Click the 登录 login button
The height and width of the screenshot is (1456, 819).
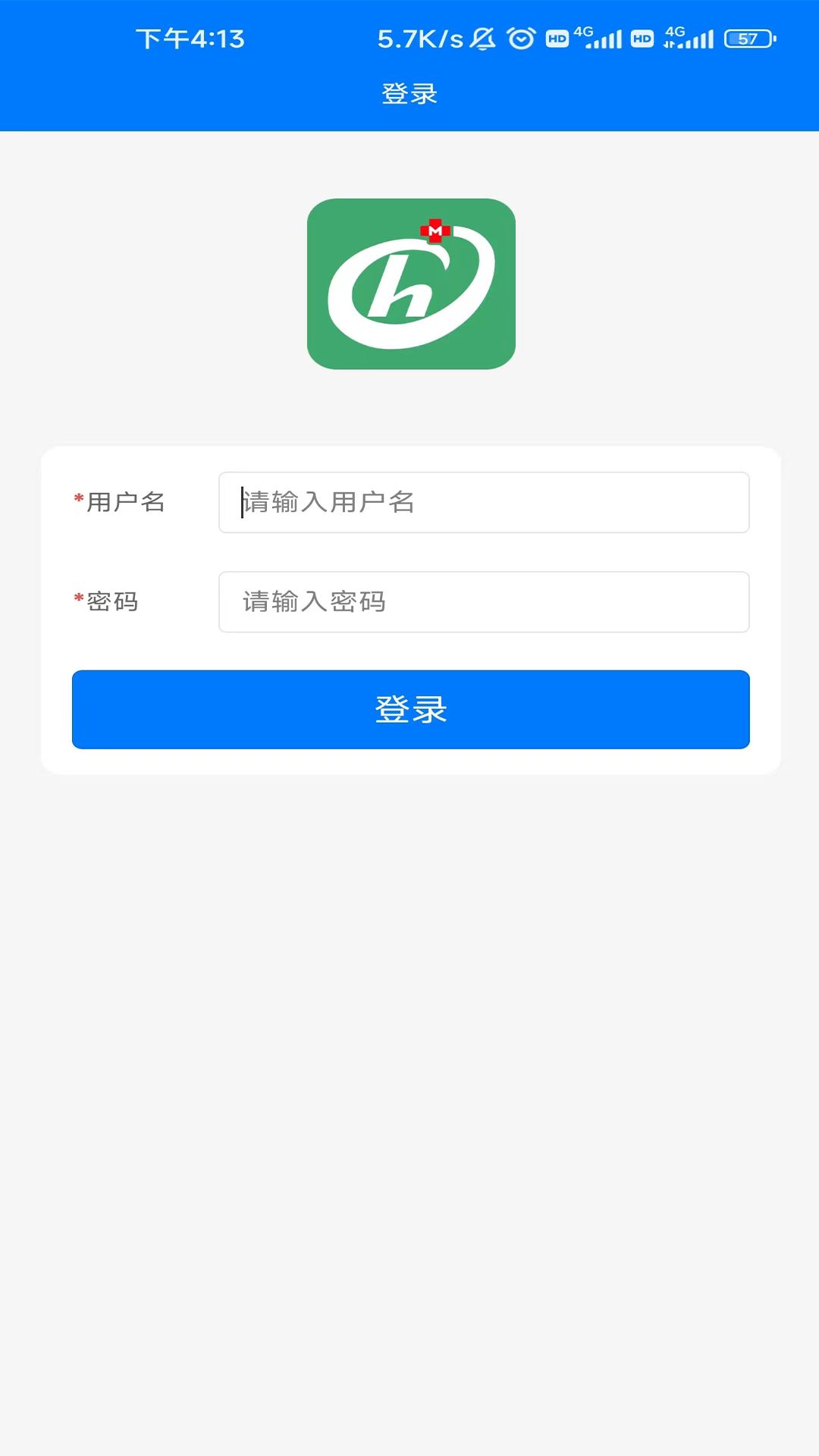(409, 710)
